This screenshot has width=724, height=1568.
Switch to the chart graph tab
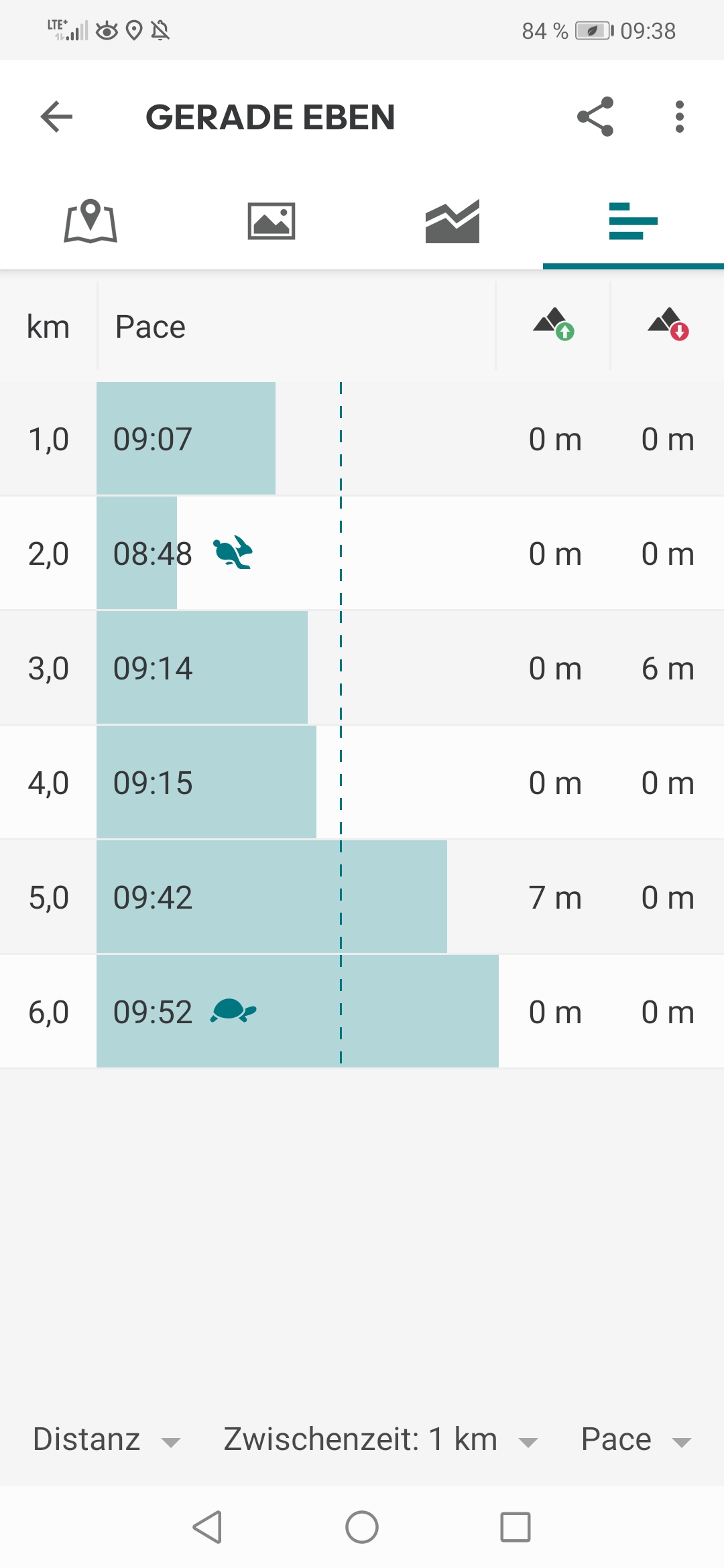[x=452, y=221]
